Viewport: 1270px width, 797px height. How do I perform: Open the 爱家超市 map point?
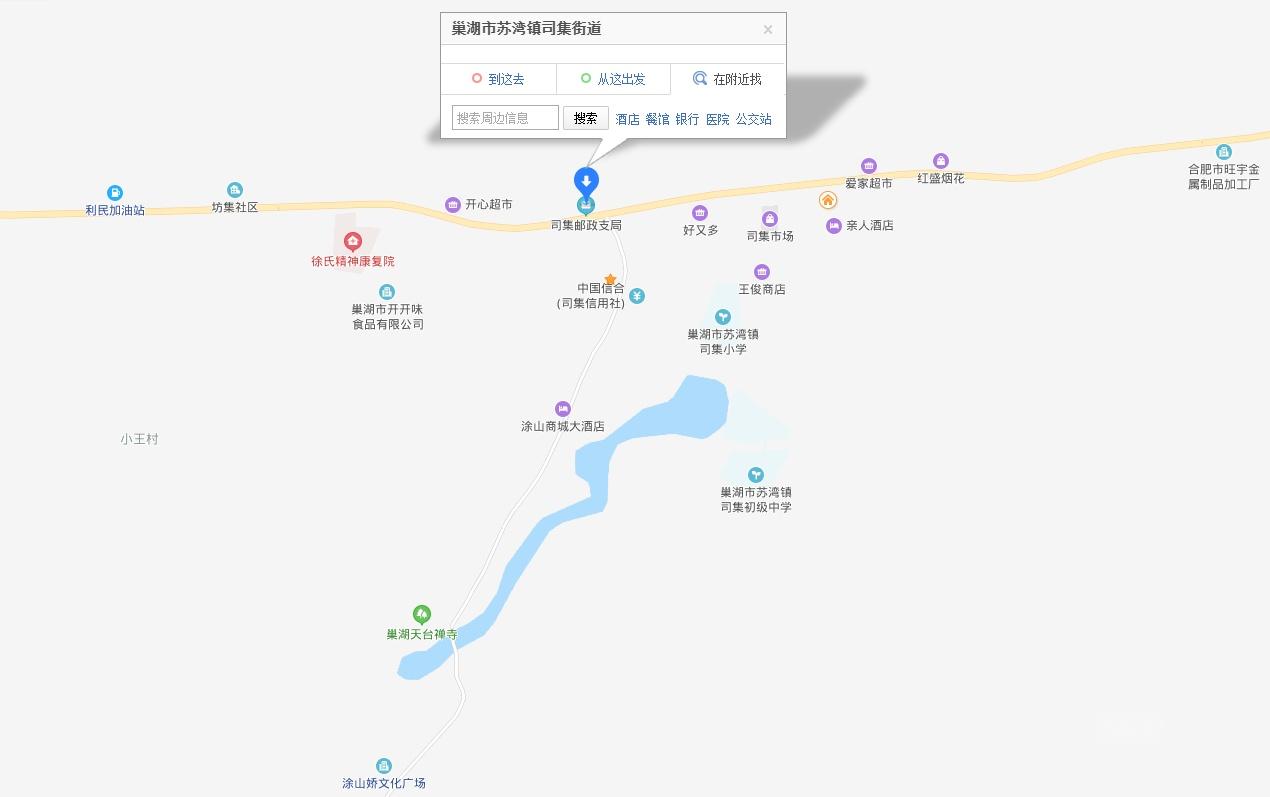pyautogui.click(x=869, y=166)
